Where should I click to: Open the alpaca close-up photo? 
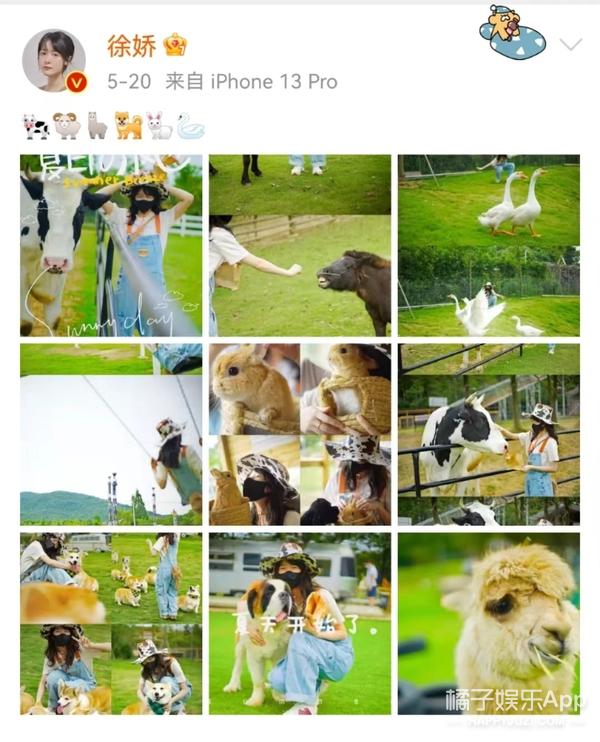488,622
